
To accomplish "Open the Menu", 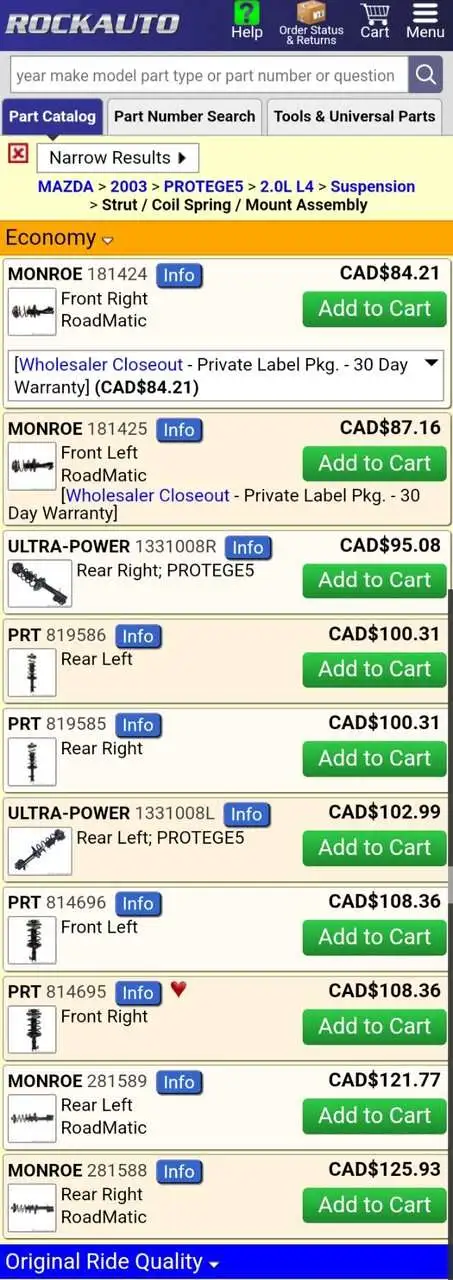I will click(x=425, y=21).
